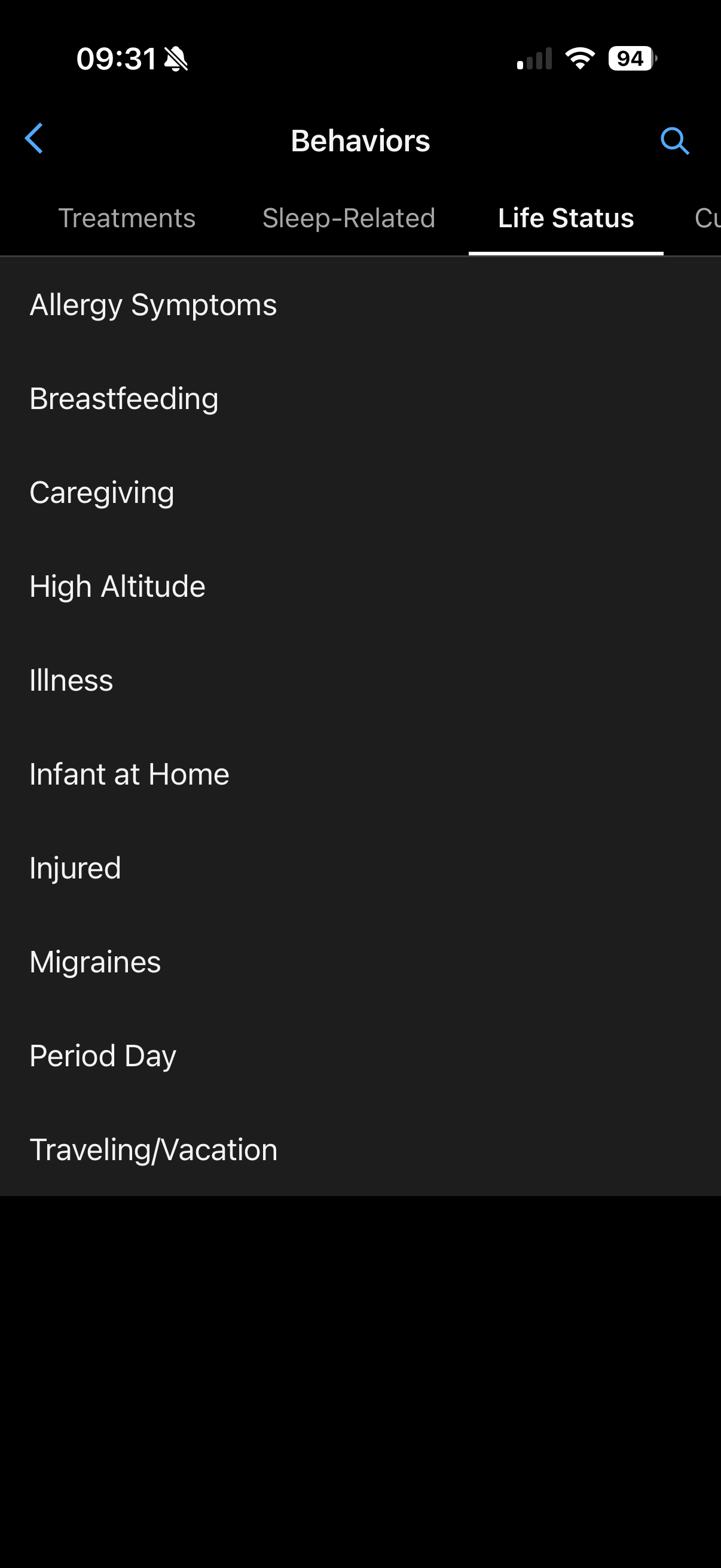
Task: Choose the Breastfeeding behavior
Action: (x=360, y=399)
